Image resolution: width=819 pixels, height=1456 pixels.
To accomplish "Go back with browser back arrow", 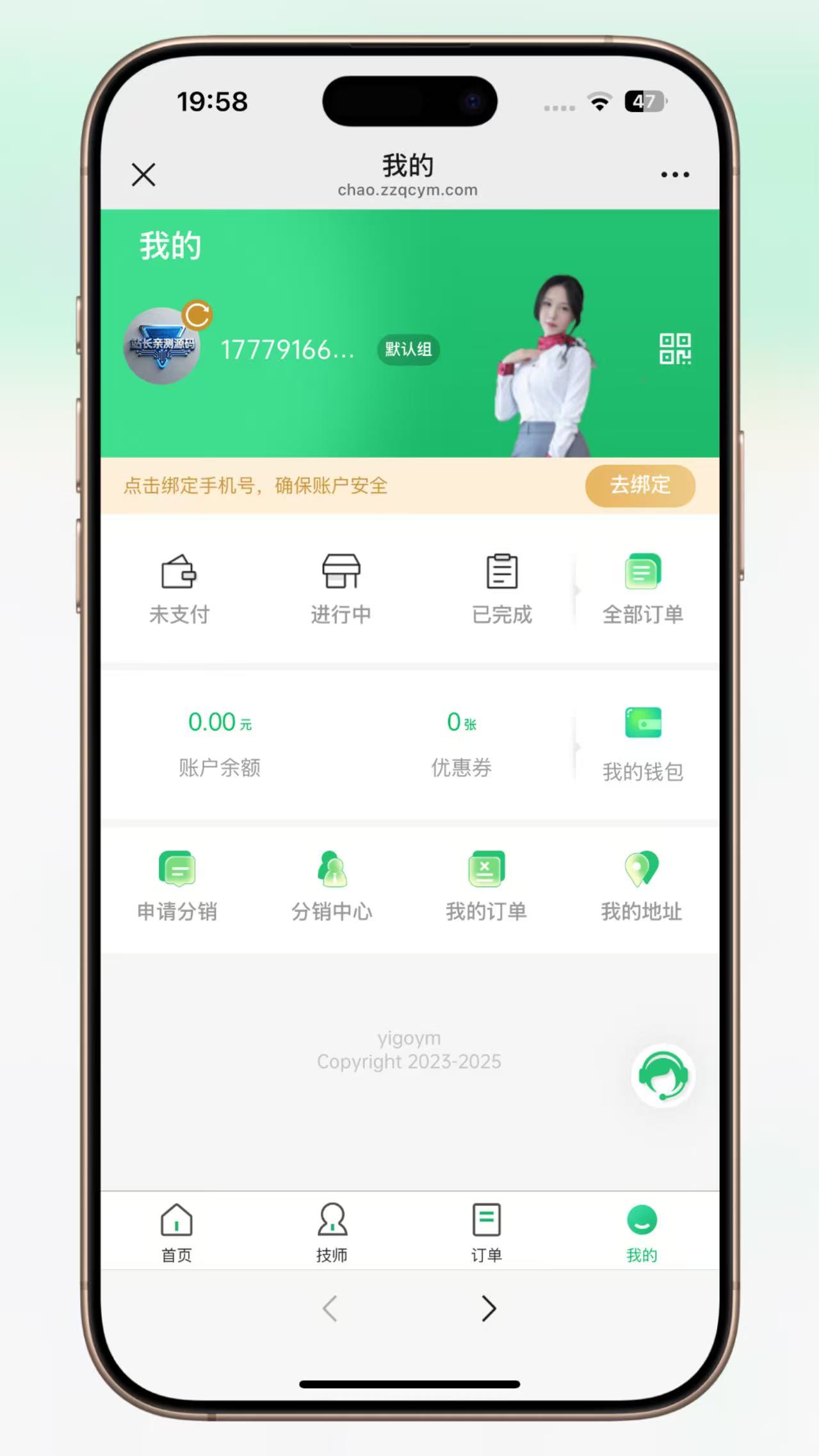I will click(330, 1308).
